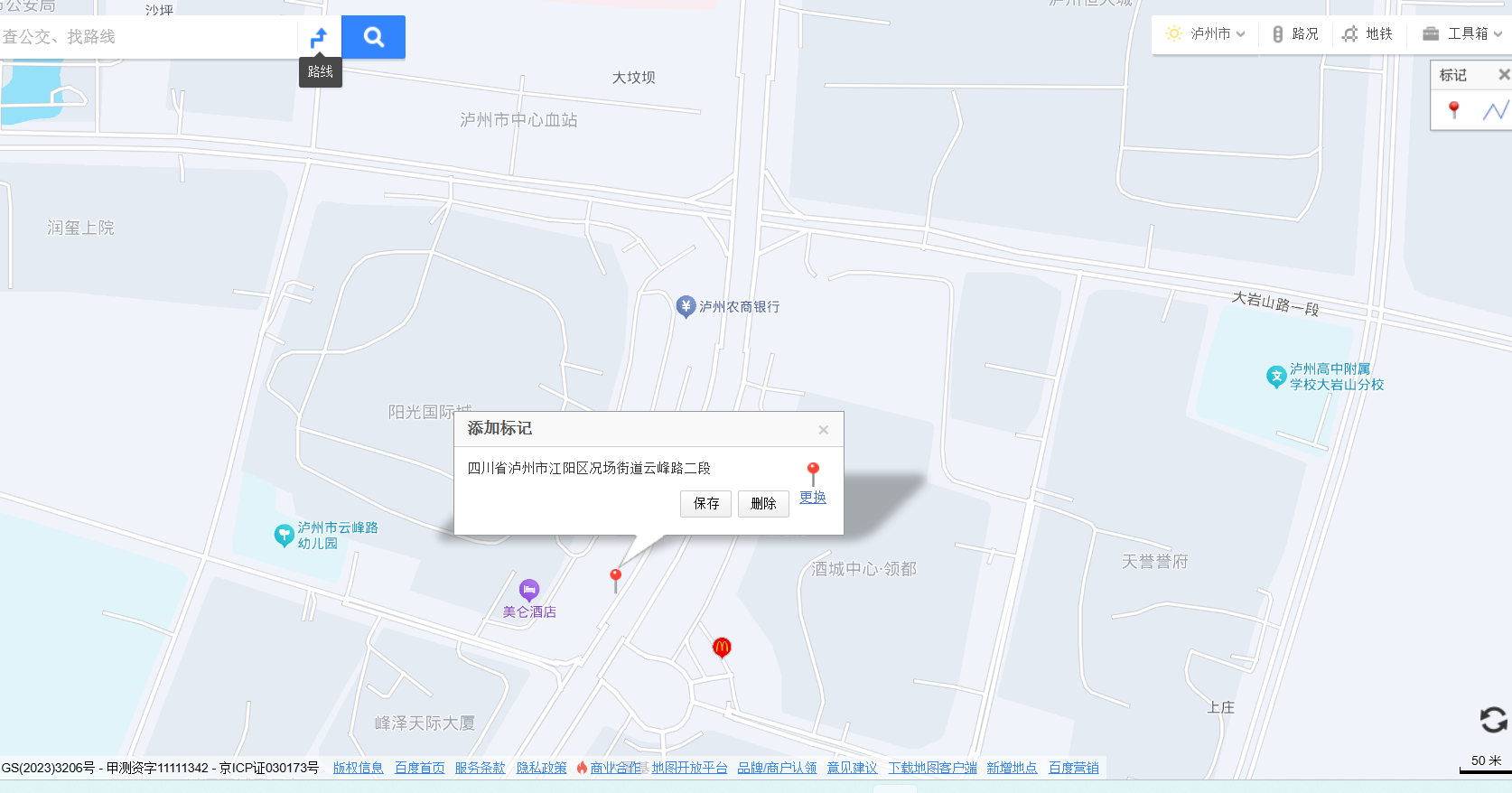Screen dimensions: 1512x793
Task: Open 泸州农商银行 map point
Action: [x=686, y=306]
